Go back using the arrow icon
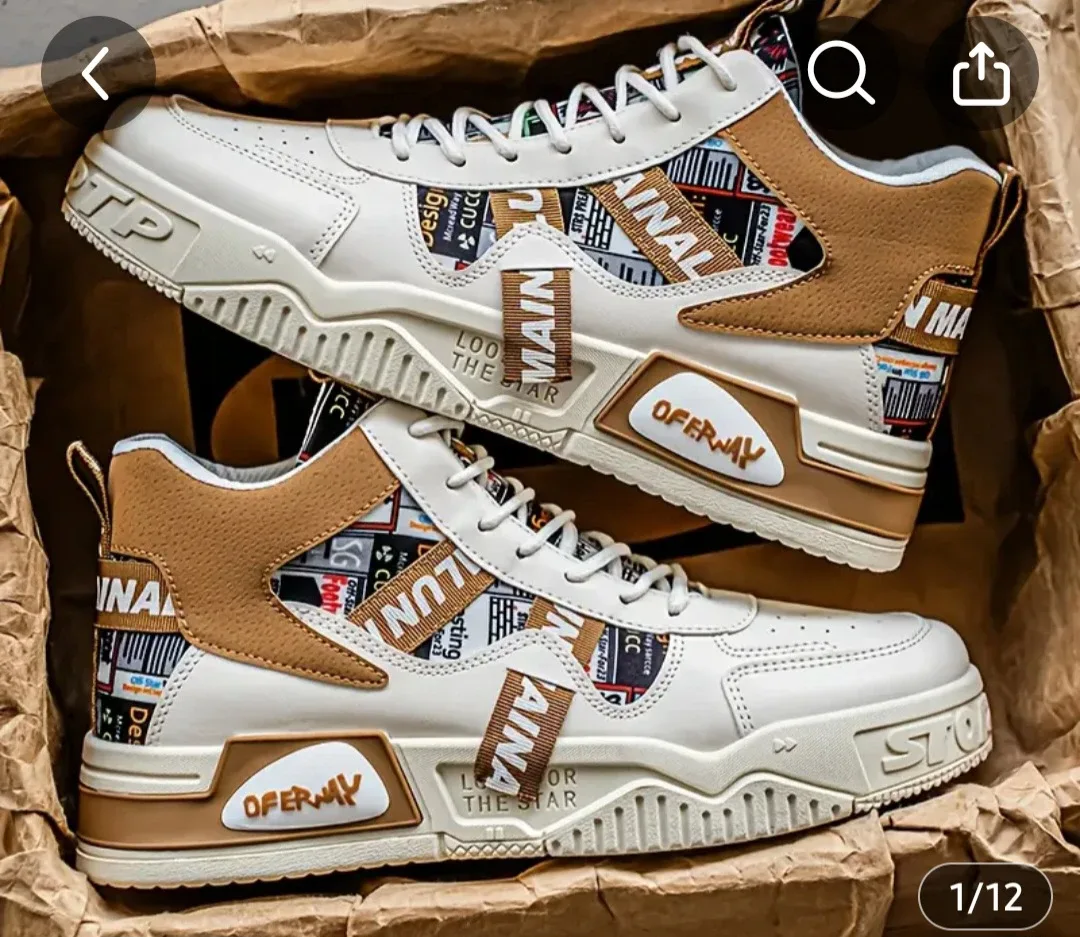 tap(97, 73)
